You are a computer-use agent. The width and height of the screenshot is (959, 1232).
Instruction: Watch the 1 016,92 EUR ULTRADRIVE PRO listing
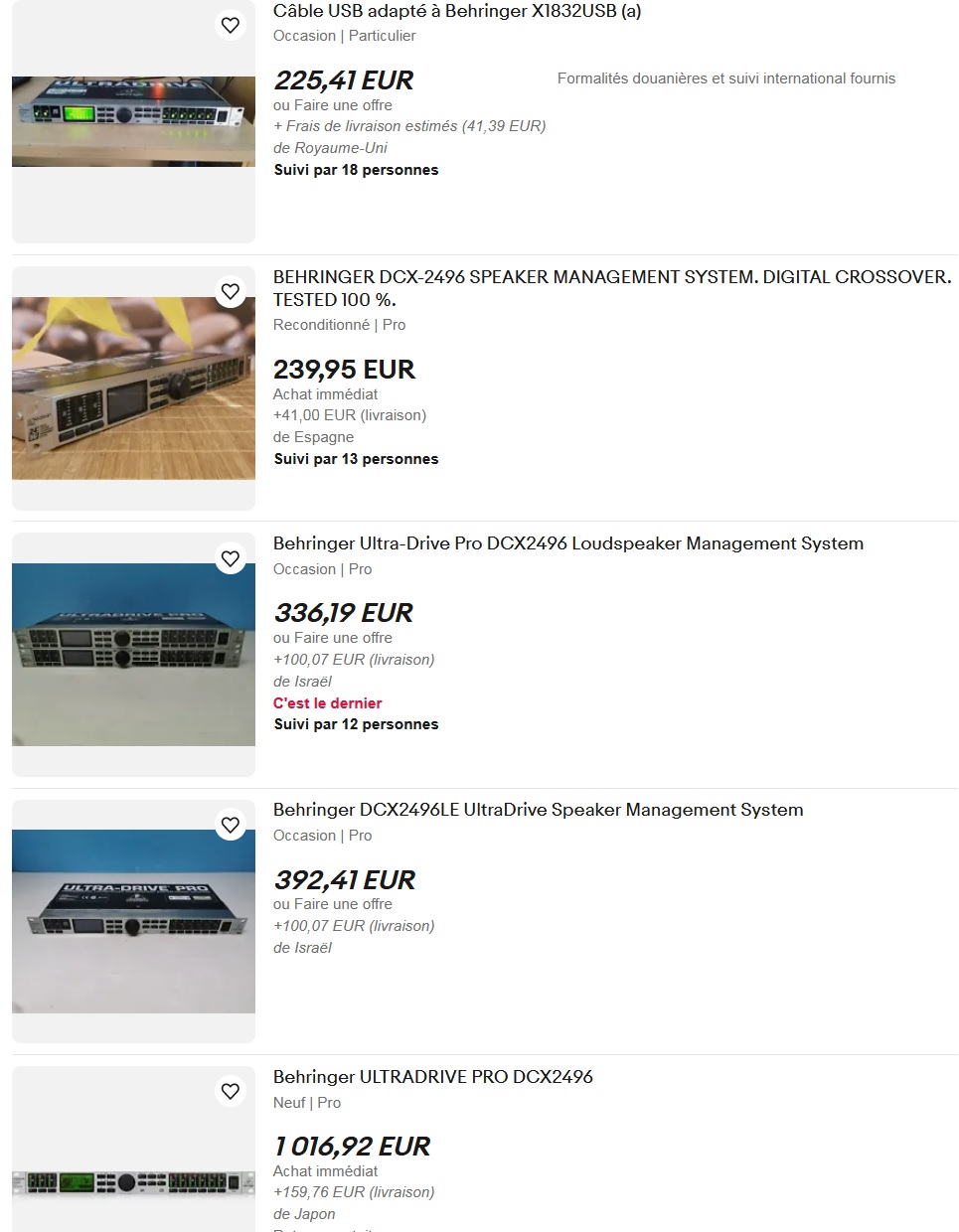[231, 1091]
